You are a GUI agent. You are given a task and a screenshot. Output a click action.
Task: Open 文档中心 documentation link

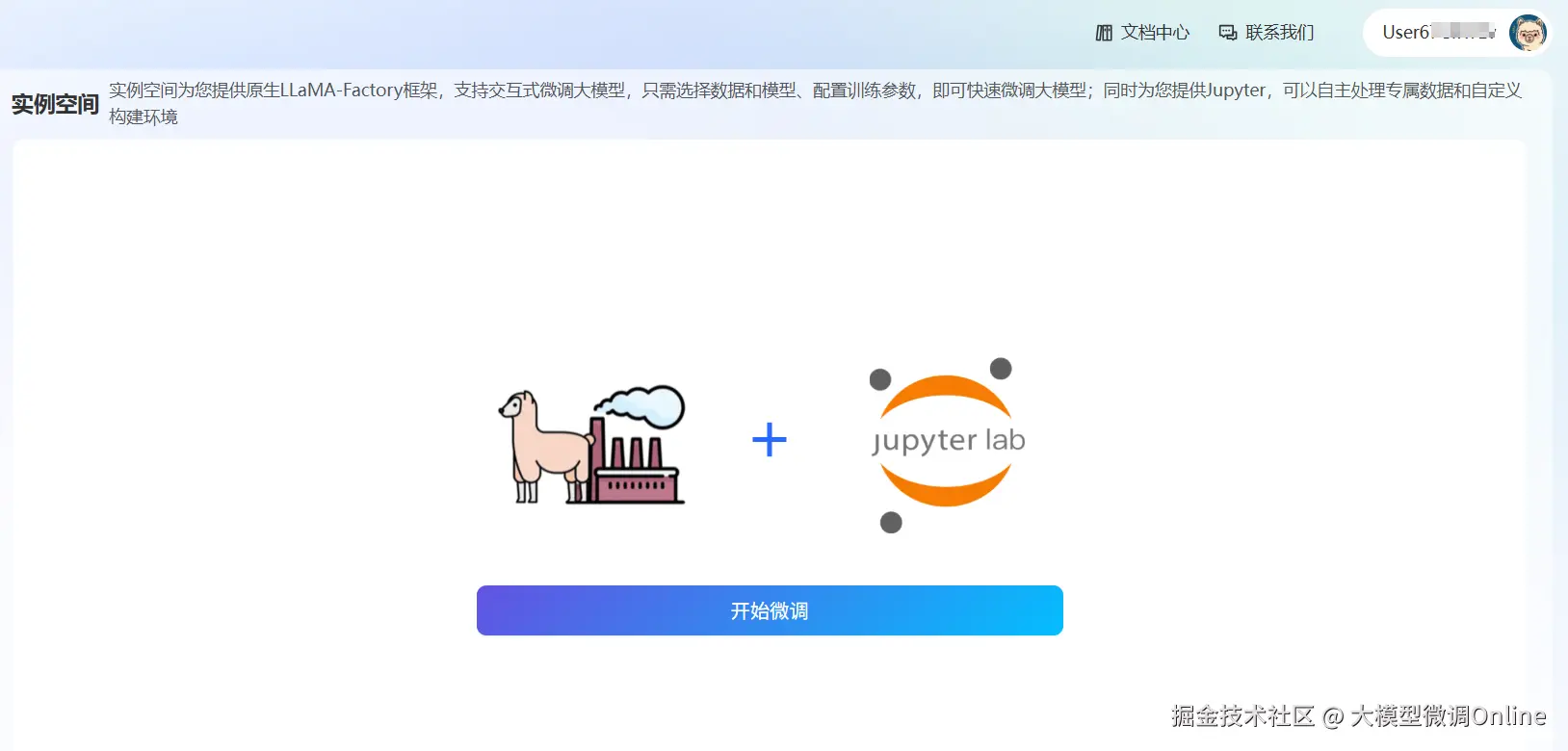(1143, 33)
